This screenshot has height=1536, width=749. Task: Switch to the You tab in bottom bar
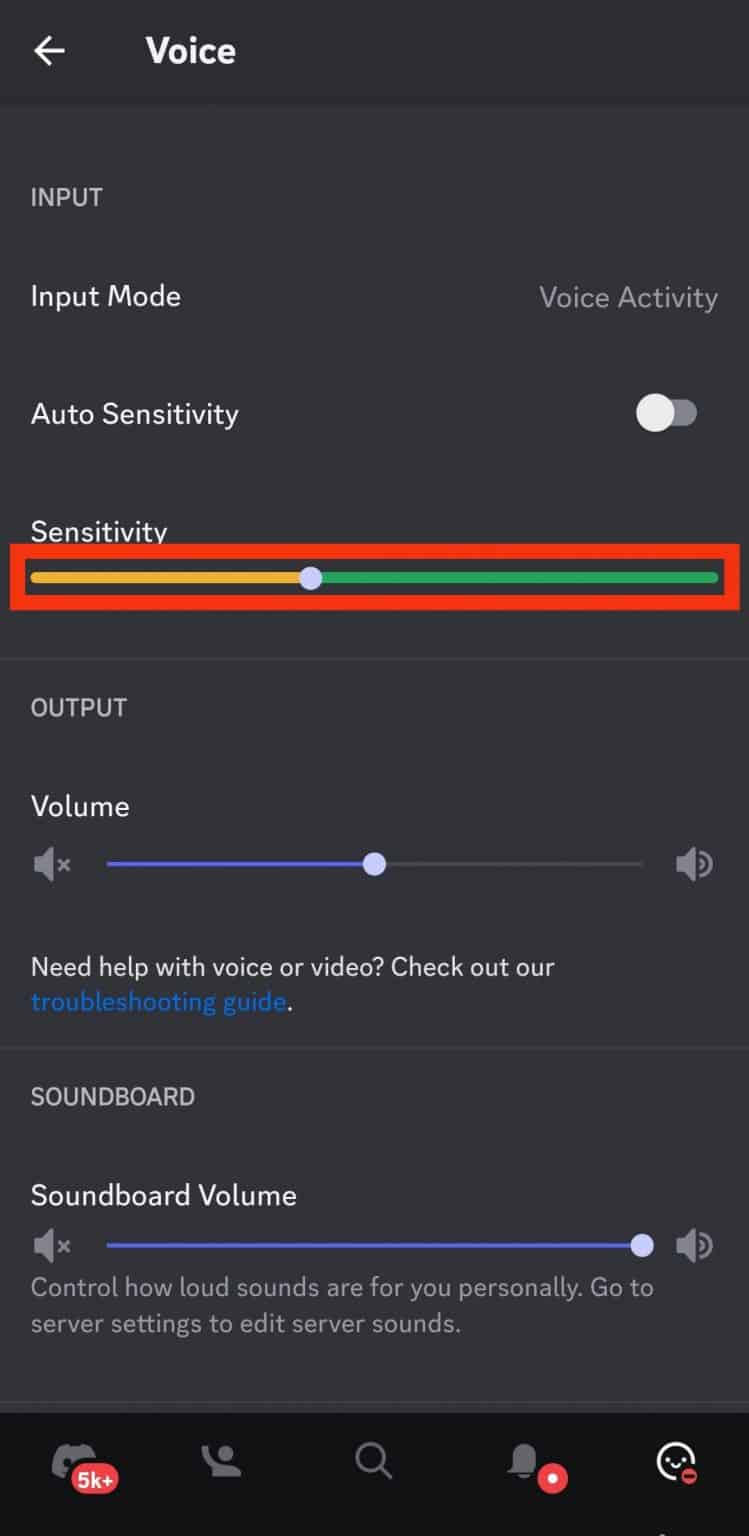click(x=676, y=1461)
